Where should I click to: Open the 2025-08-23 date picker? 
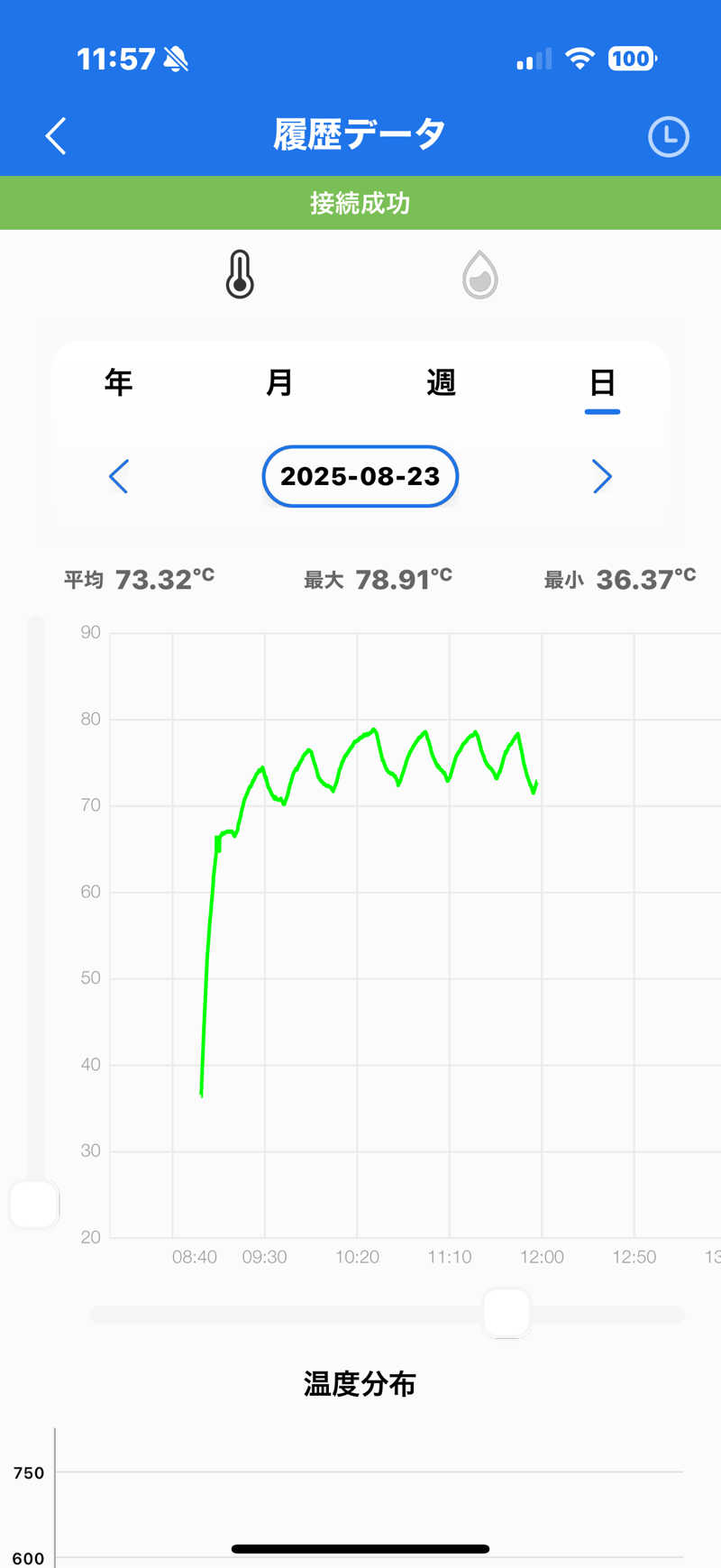point(360,476)
